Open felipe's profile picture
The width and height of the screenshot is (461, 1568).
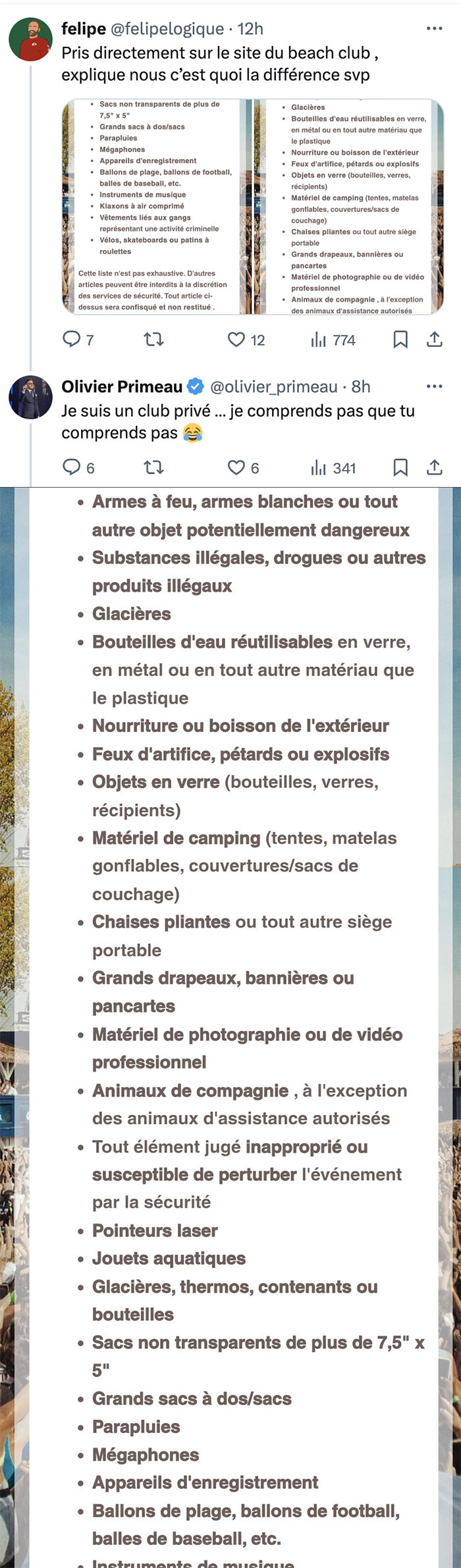coord(30,39)
